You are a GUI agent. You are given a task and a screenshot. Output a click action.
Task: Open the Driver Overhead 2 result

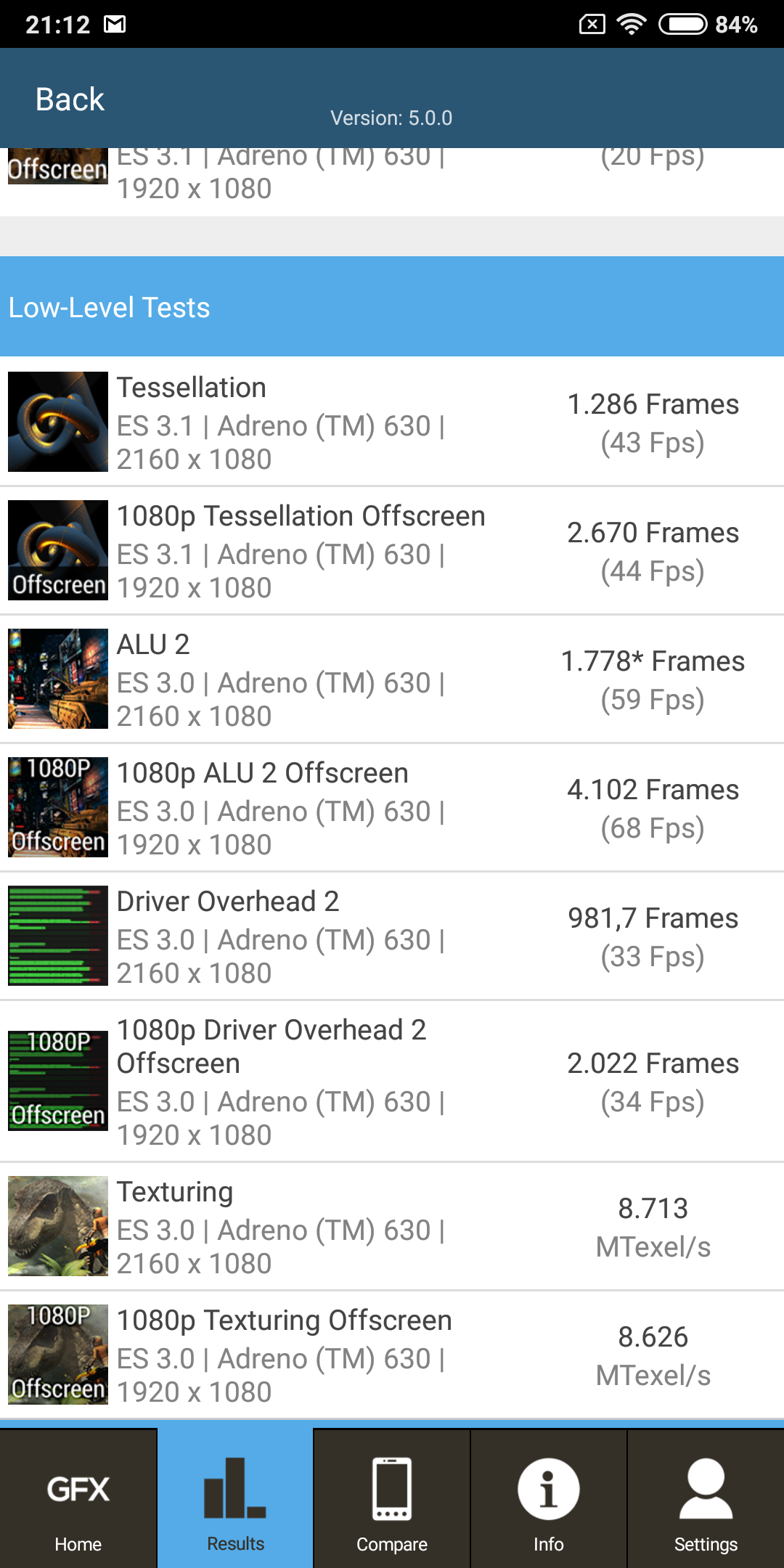[392, 936]
